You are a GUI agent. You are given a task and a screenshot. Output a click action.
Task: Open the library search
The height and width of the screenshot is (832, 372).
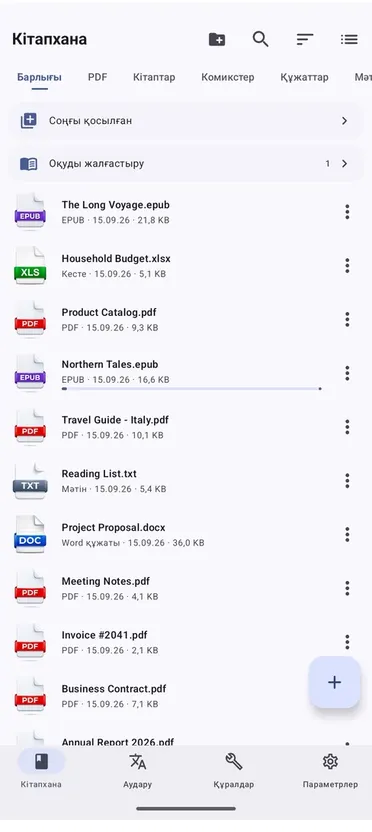click(x=261, y=39)
